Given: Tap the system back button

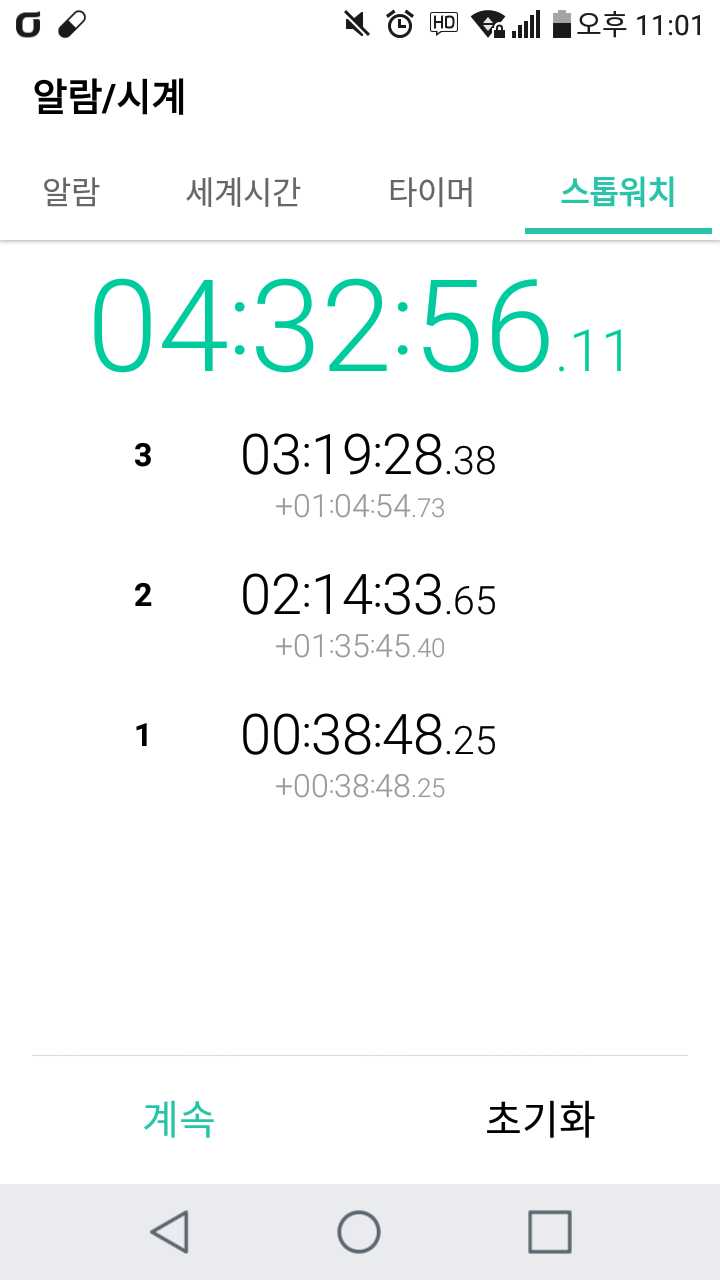Looking at the screenshot, I should point(169,1232).
